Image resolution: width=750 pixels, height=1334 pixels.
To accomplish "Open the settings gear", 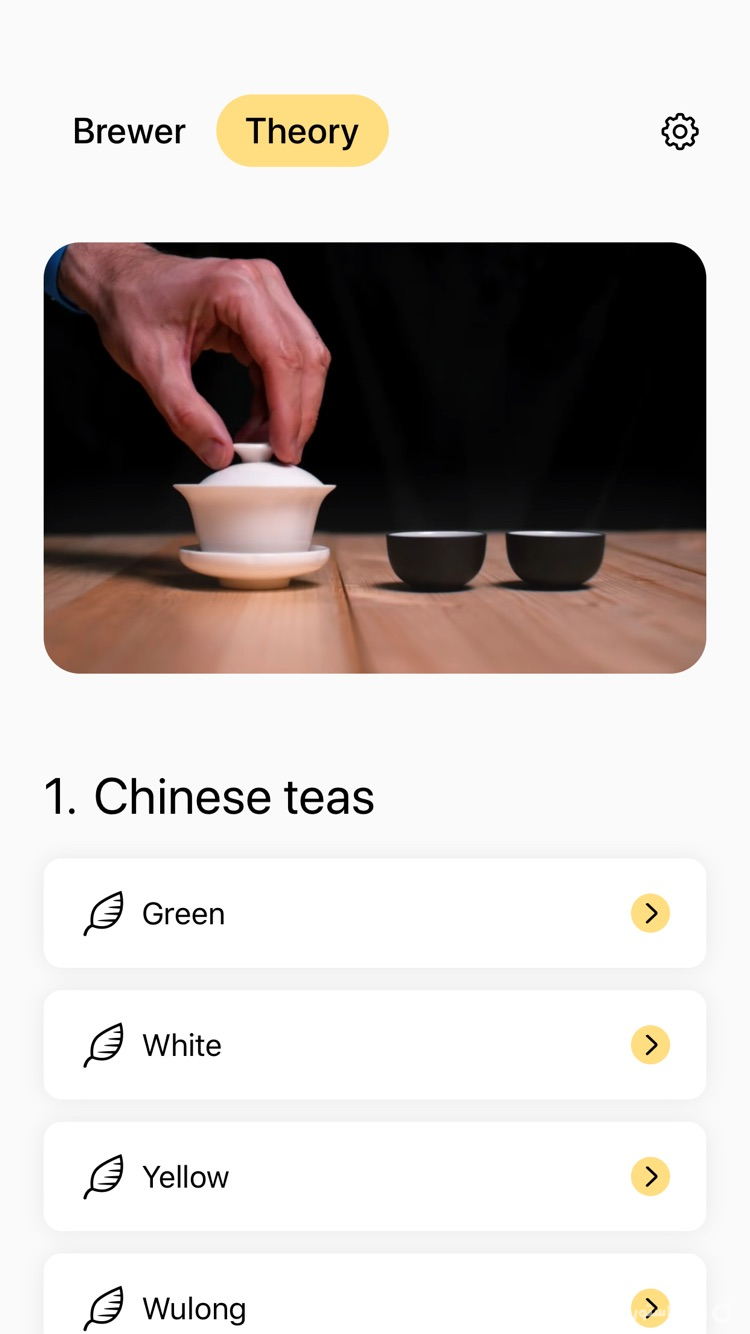I will (x=679, y=130).
